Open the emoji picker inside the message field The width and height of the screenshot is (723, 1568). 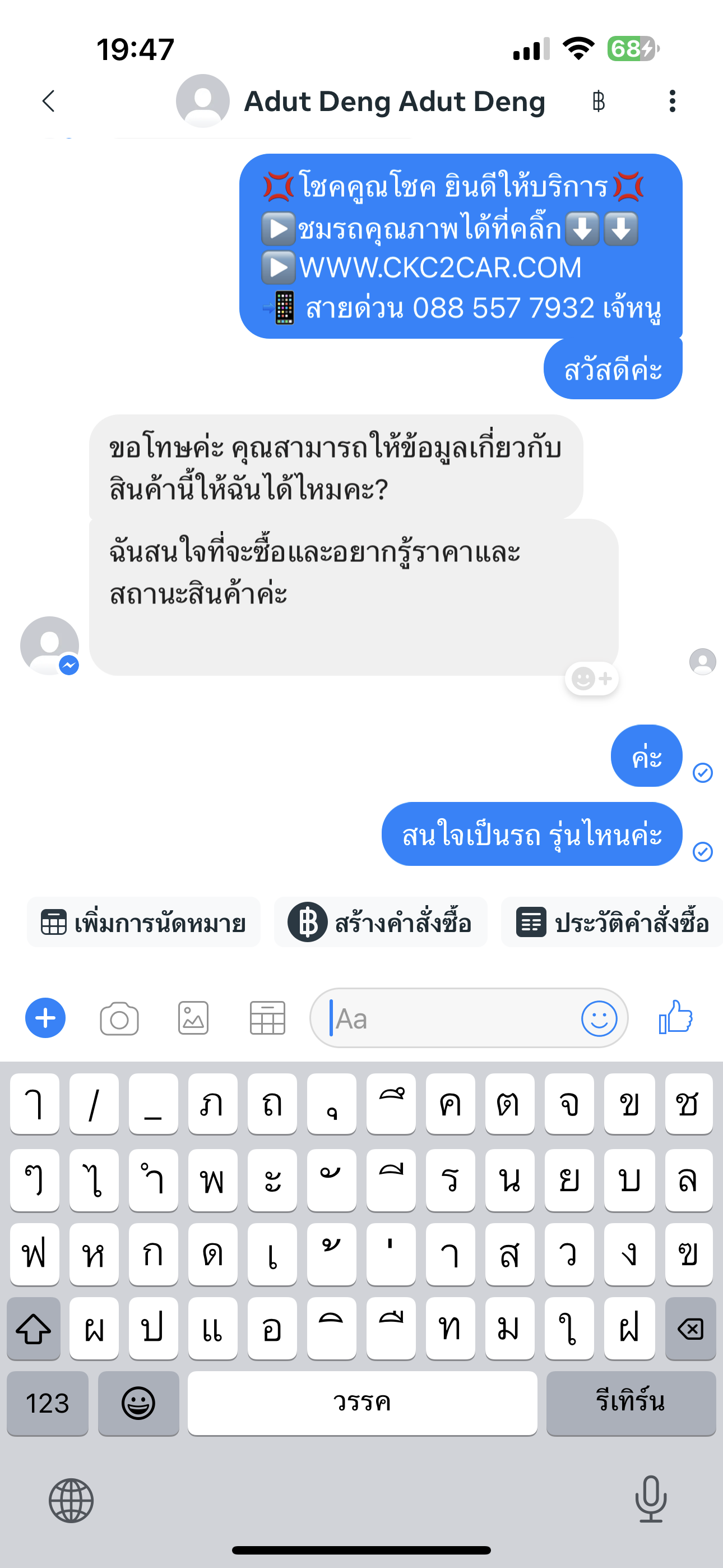[599, 1018]
